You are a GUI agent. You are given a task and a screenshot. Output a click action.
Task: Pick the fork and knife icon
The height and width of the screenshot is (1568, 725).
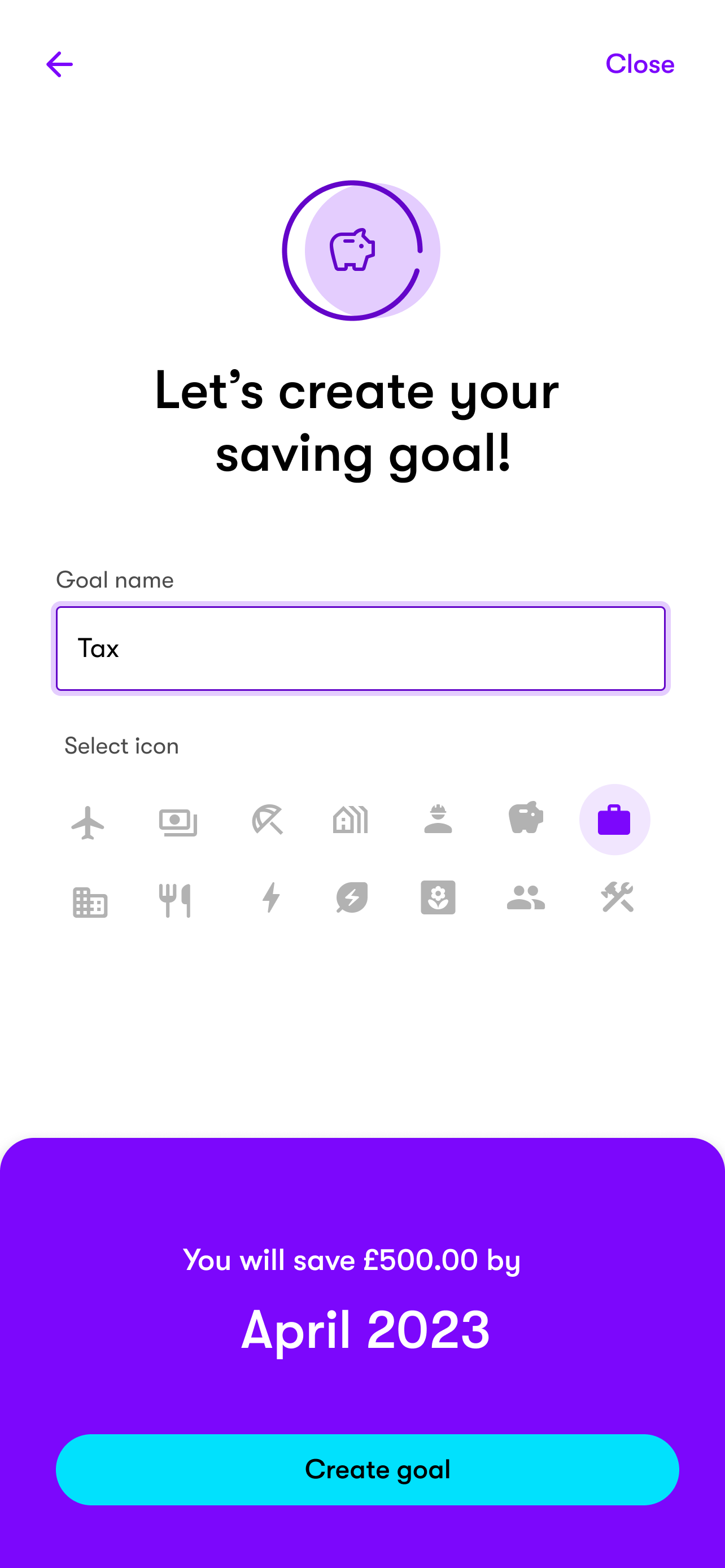click(x=175, y=900)
